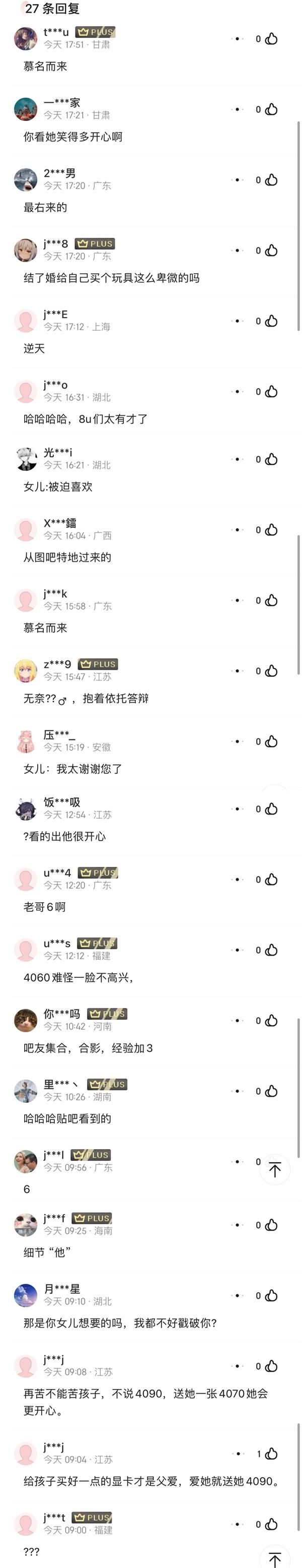
Task: Like j***j's comment with one like
Action: (x=272, y=1454)
